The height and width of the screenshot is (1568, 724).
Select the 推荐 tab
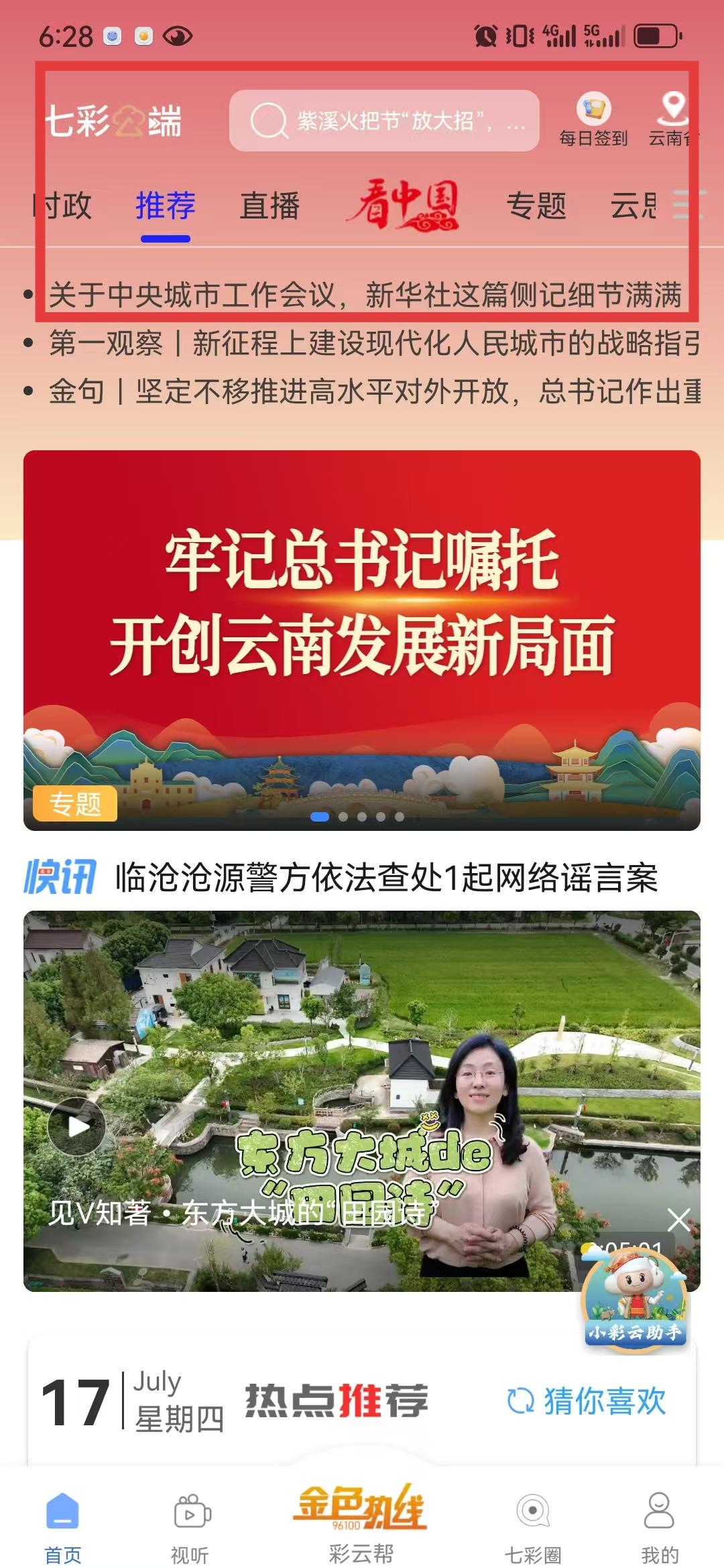coord(165,206)
